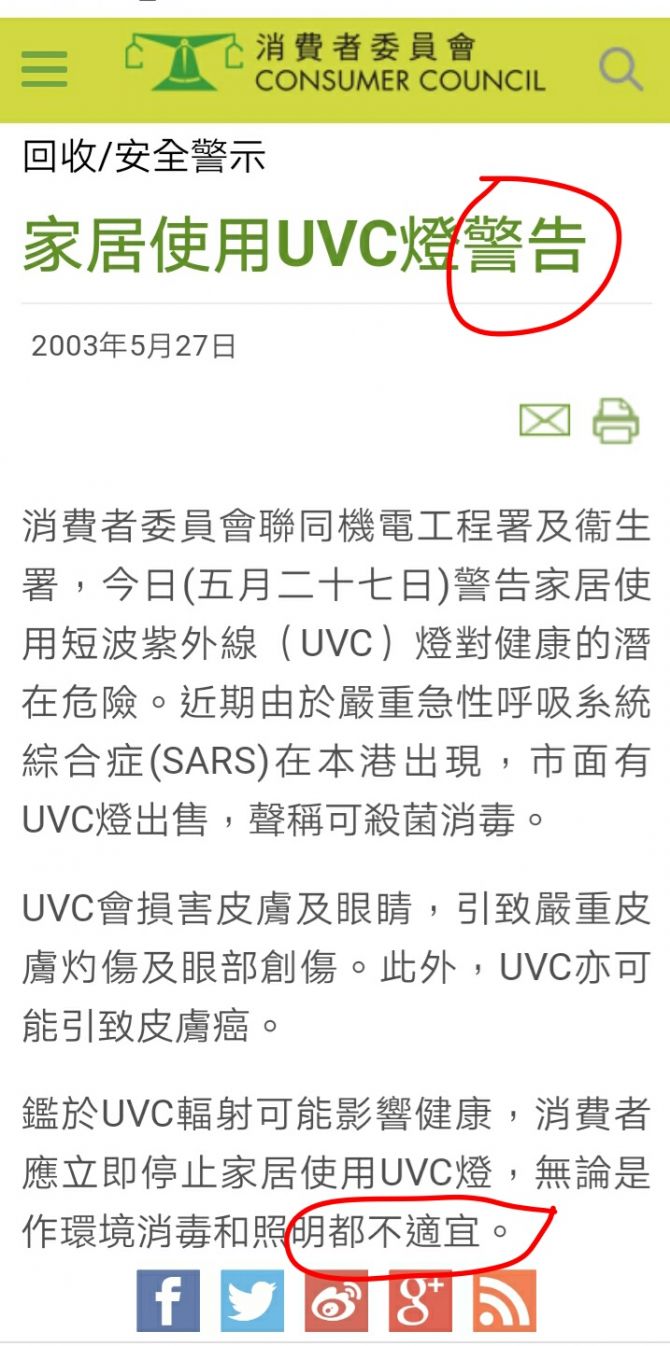Share the article on Twitter
Image resolution: width=670 pixels, height=1346 pixels.
tap(252, 1301)
